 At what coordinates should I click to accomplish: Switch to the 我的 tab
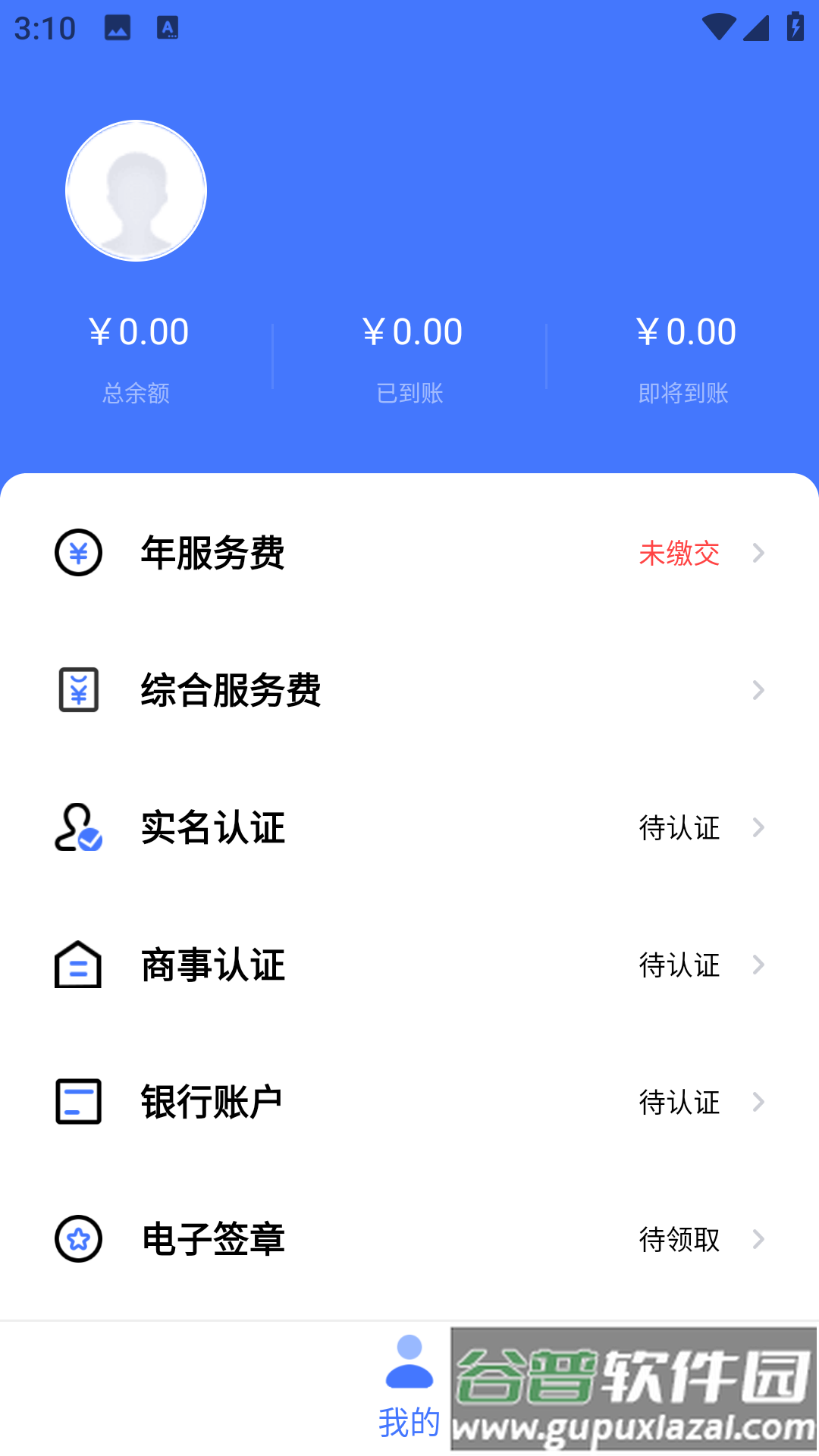(x=409, y=1388)
